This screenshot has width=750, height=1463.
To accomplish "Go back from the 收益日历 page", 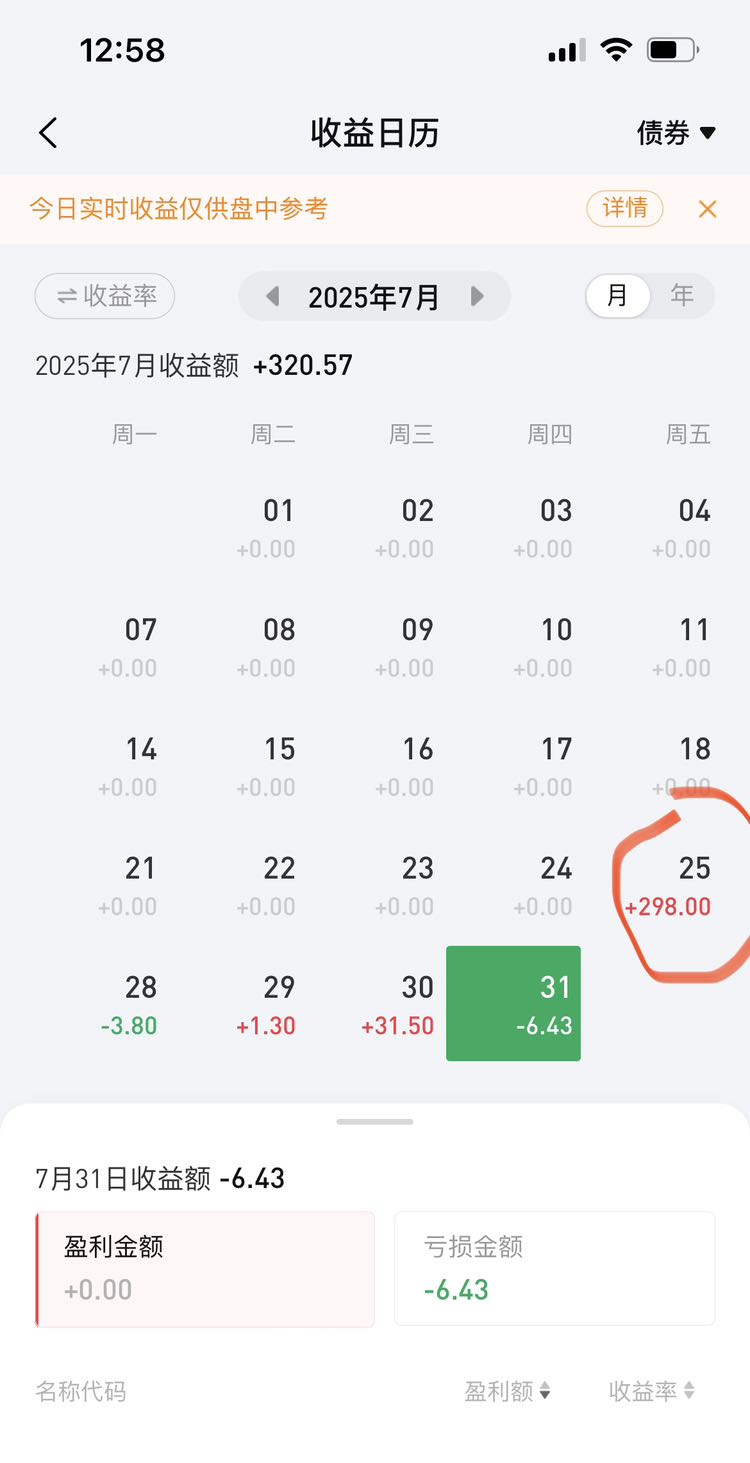I will pyautogui.click(x=48, y=133).
